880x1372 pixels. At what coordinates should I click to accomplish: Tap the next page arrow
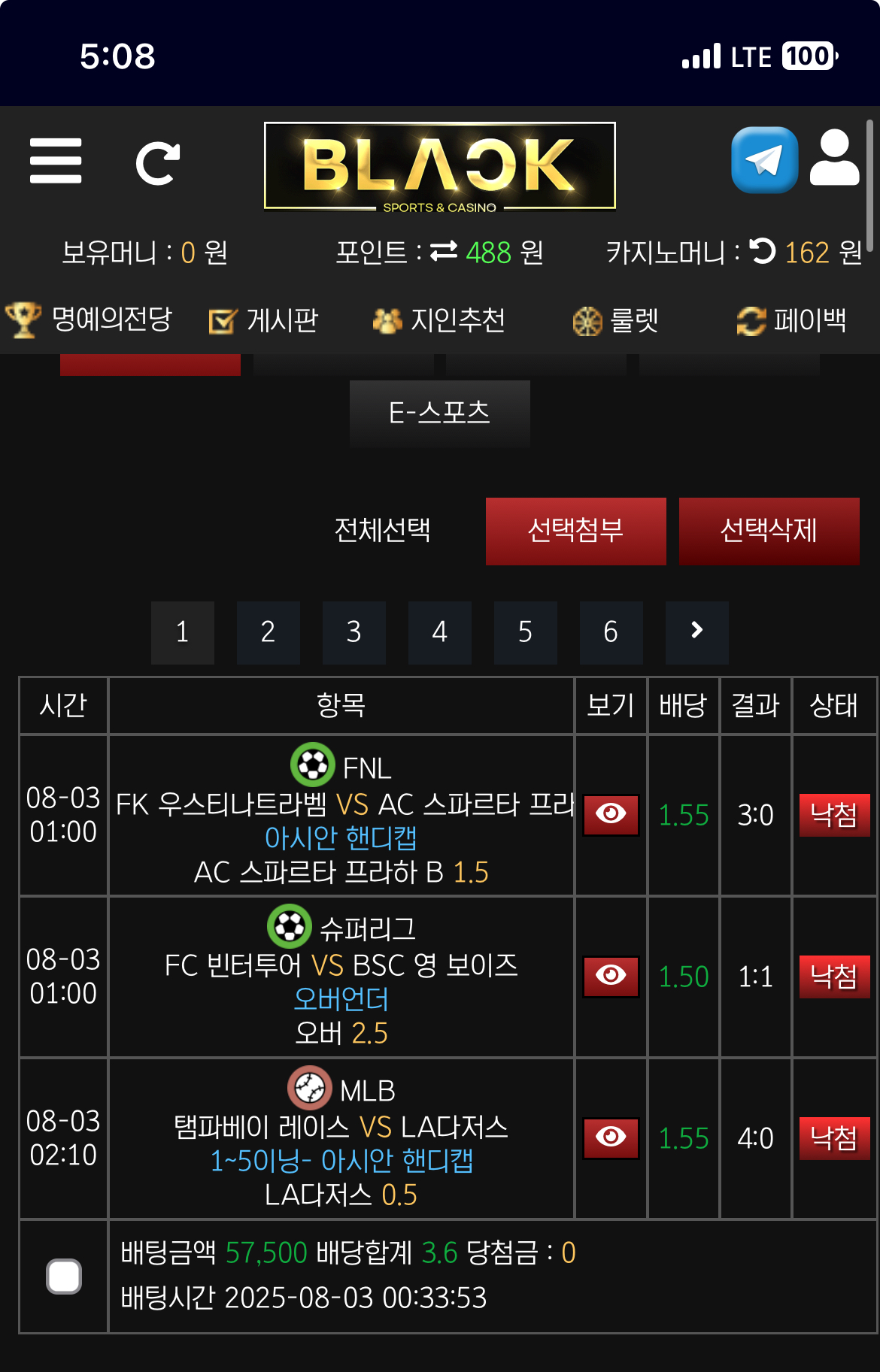696,632
